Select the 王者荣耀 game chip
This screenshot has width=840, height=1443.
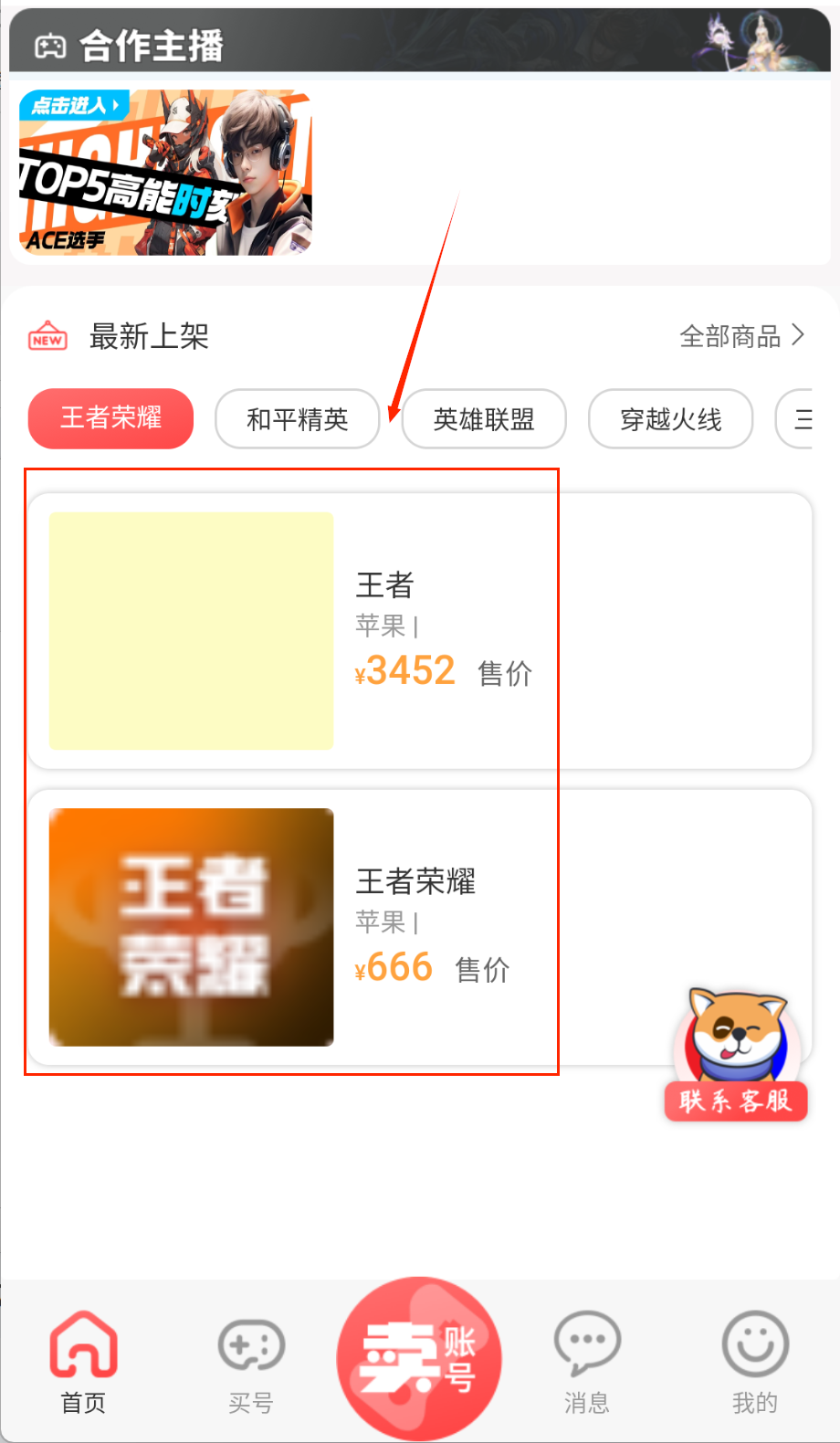[111, 418]
